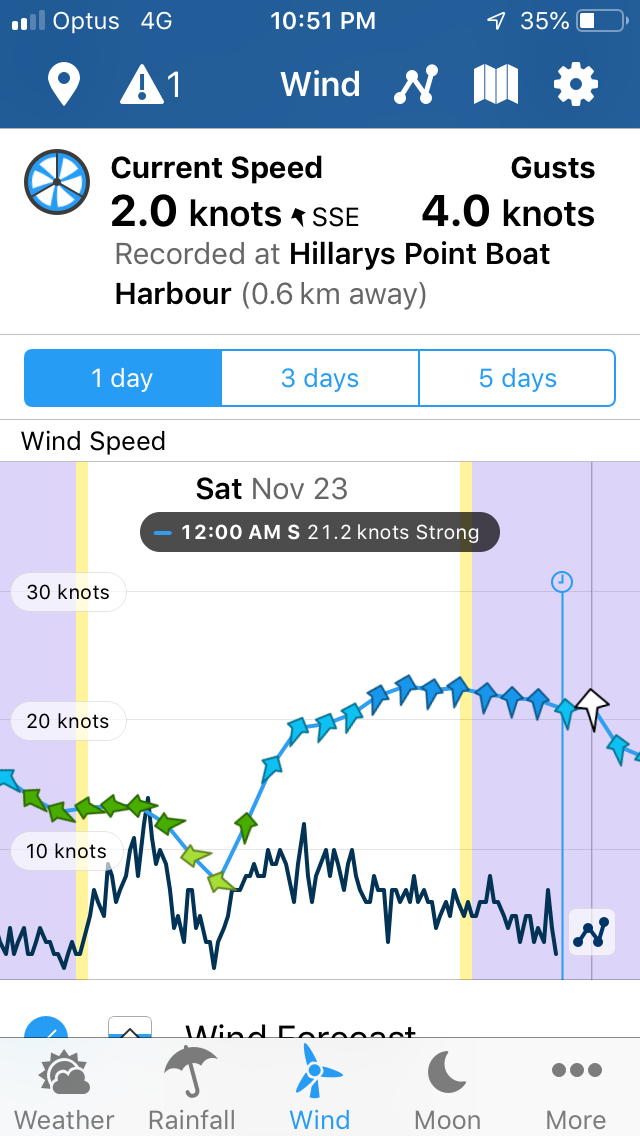Viewport: 640px width, 1136px height.
Task: View the weather warning alert
Action: tap(151, 85)
